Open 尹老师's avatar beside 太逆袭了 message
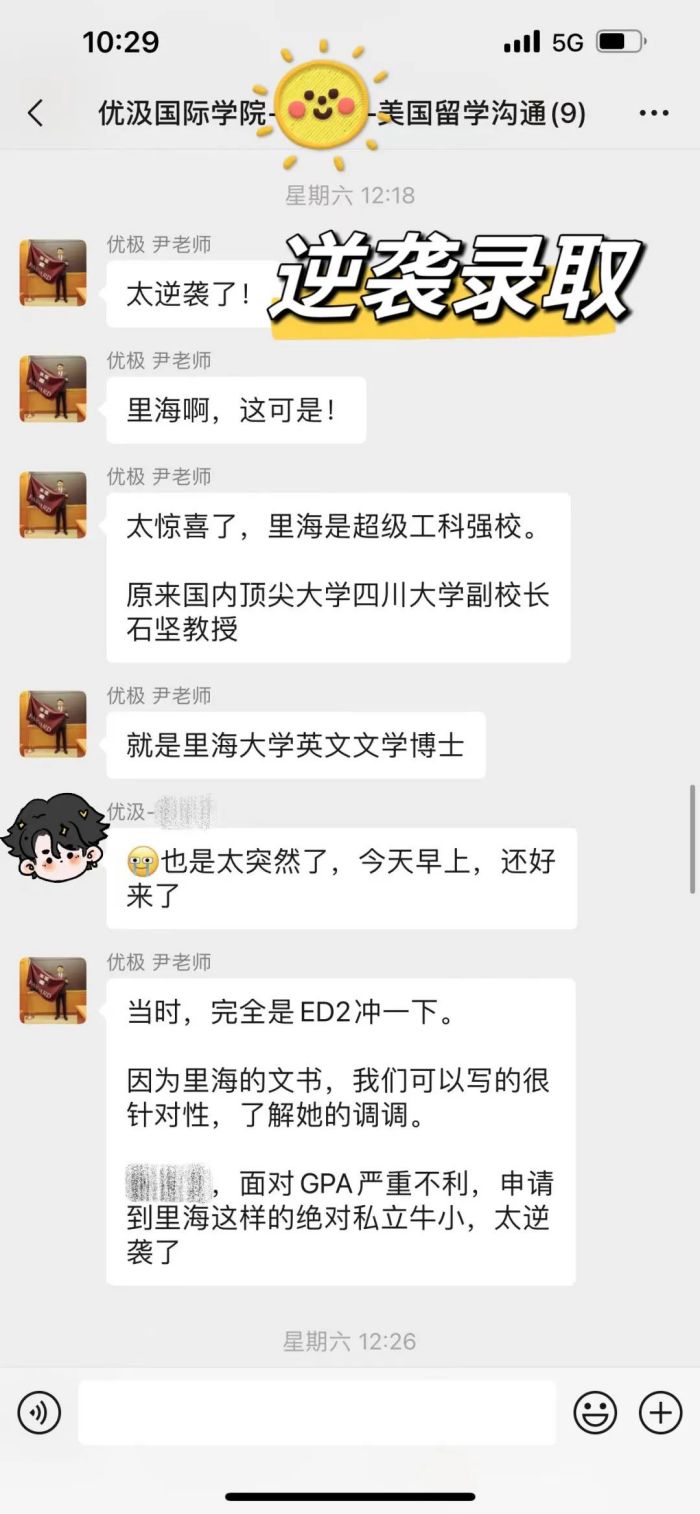Viewport: 700px width, 1514px height. click(53, 273)
